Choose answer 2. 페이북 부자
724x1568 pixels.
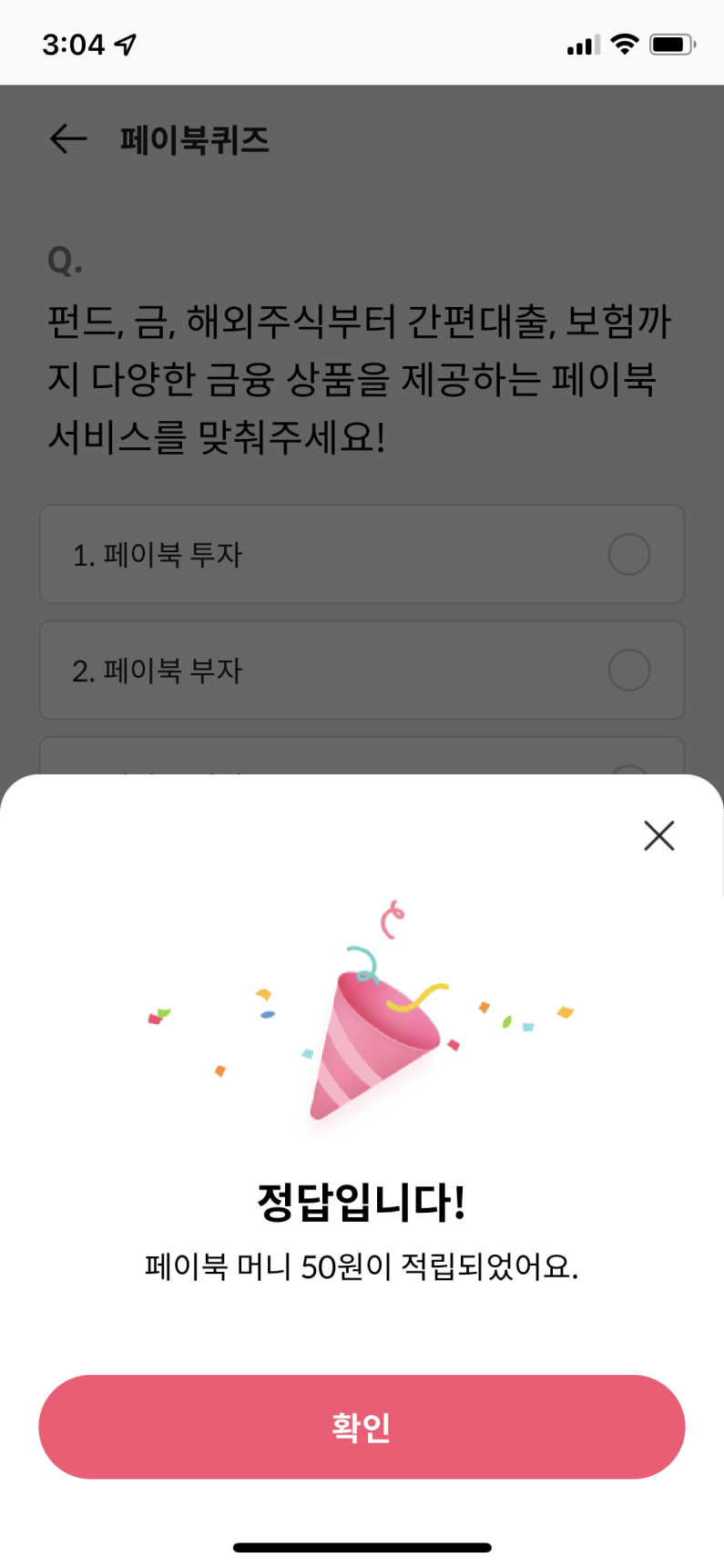coord(362,671)
